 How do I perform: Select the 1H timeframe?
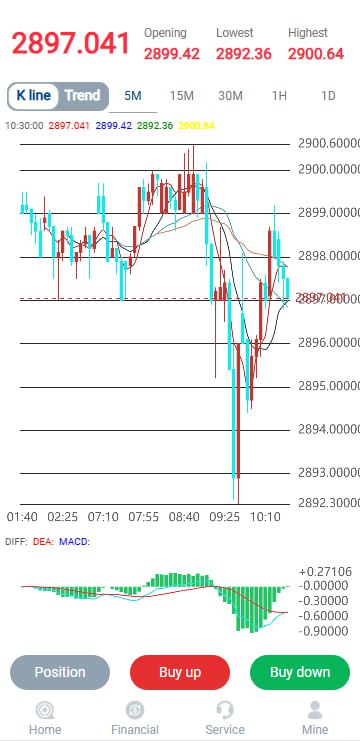[279, 96]
